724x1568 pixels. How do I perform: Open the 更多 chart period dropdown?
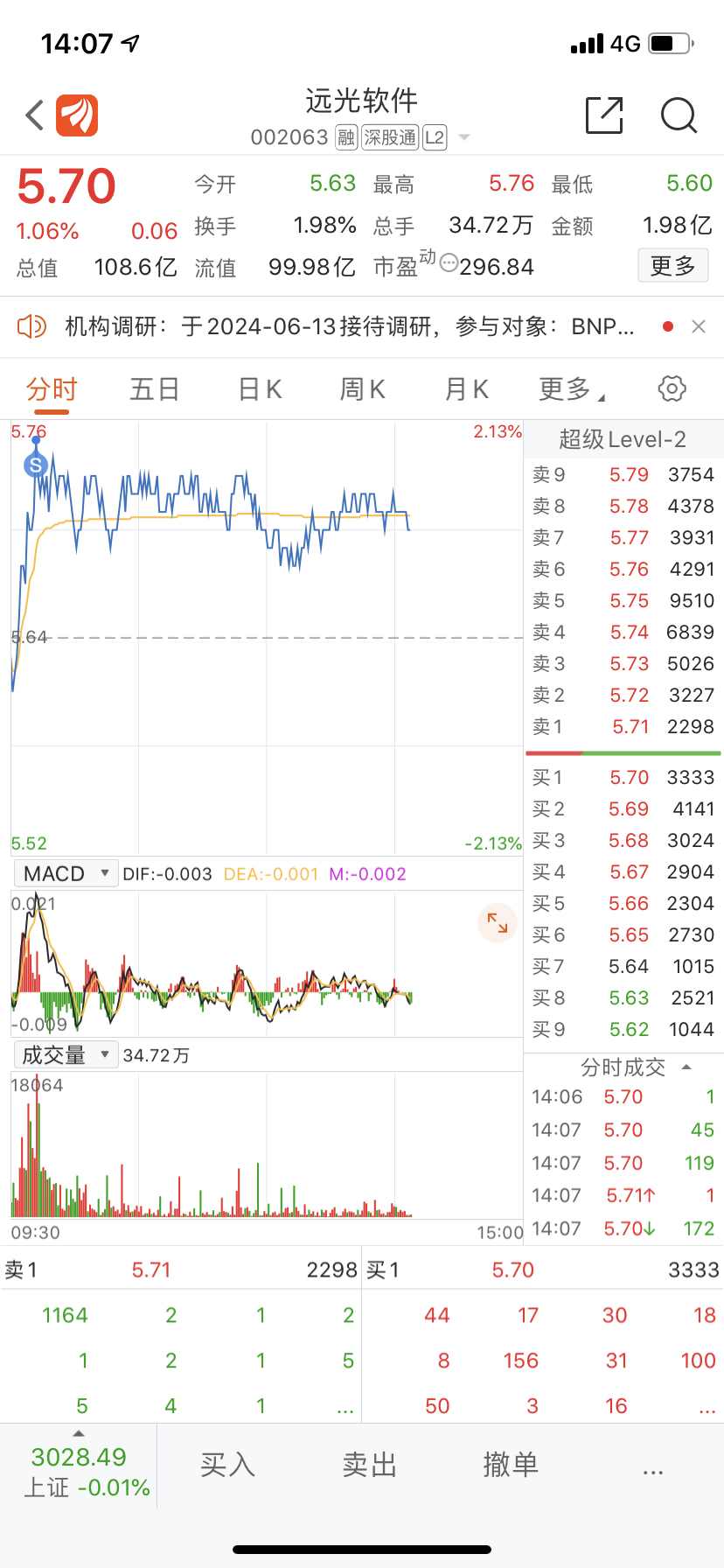click(x=571, y=389)
